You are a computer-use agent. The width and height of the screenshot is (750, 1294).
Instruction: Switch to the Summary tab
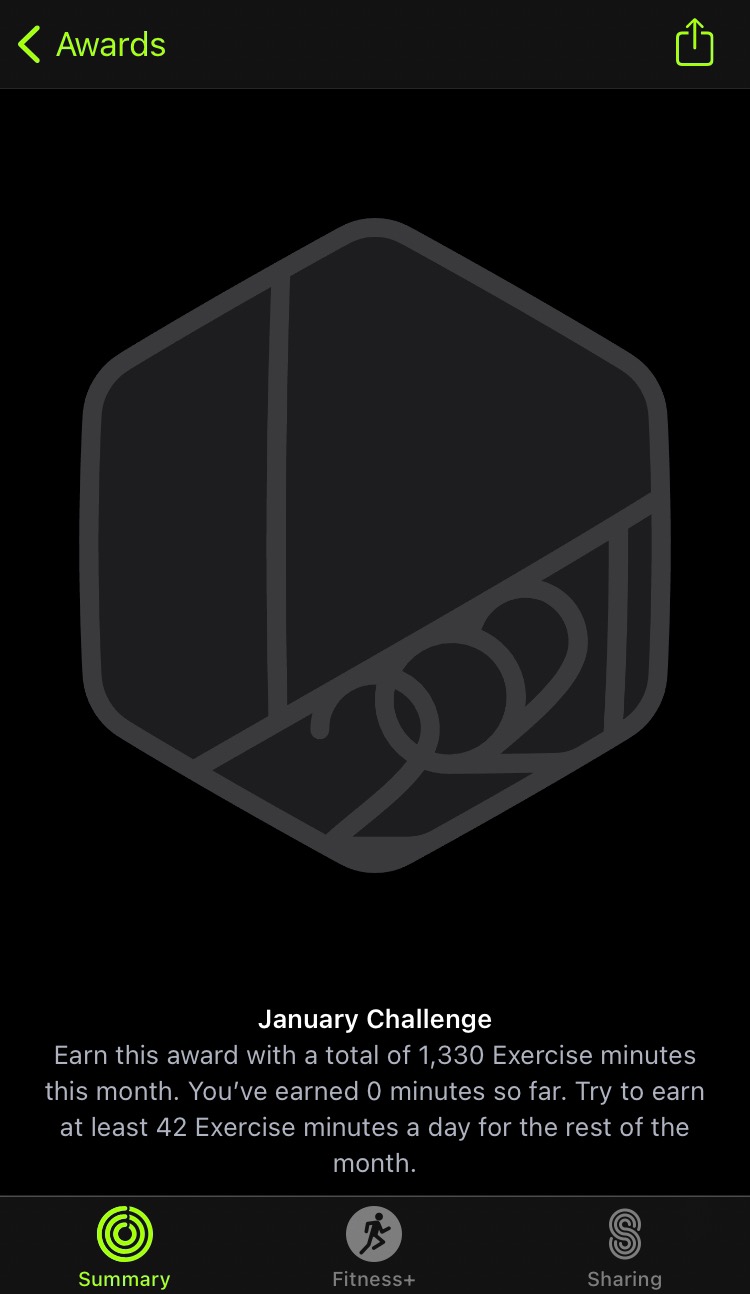coord(124,1246)
